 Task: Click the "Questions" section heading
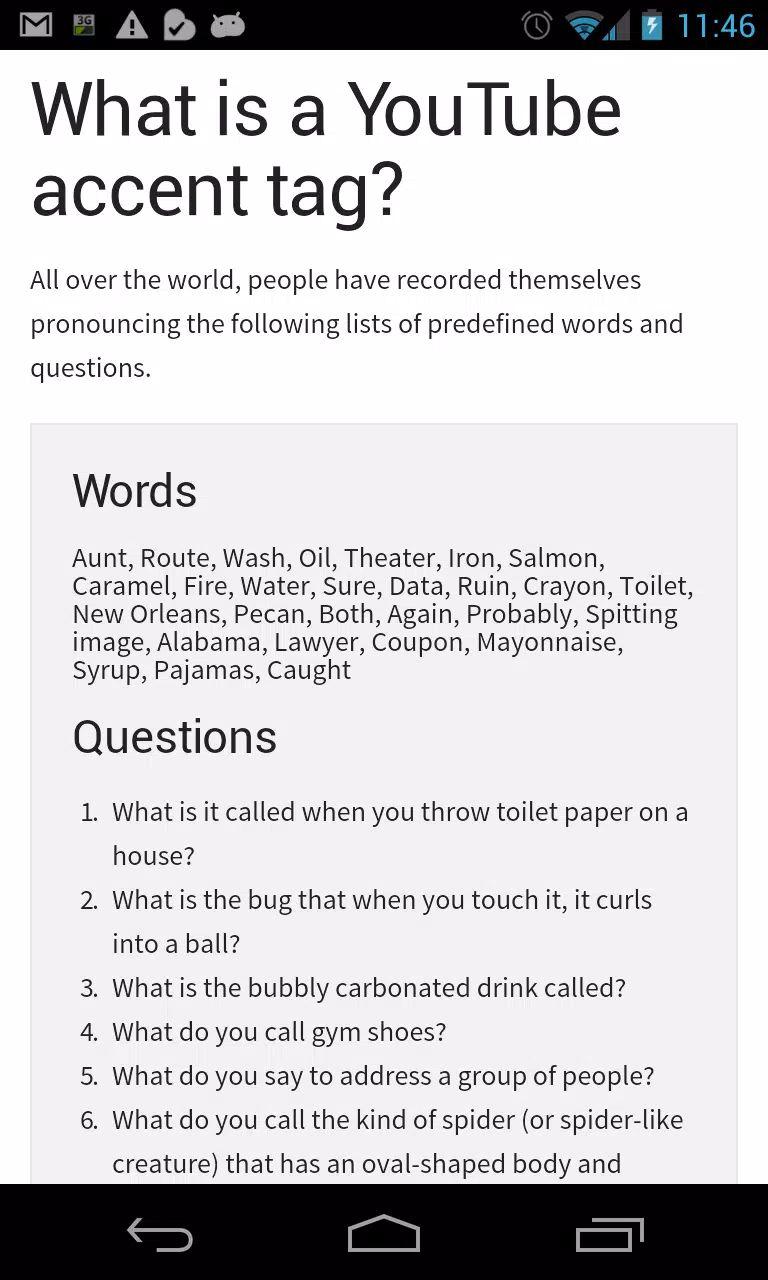pyautogui.click(x=174, y=737)
